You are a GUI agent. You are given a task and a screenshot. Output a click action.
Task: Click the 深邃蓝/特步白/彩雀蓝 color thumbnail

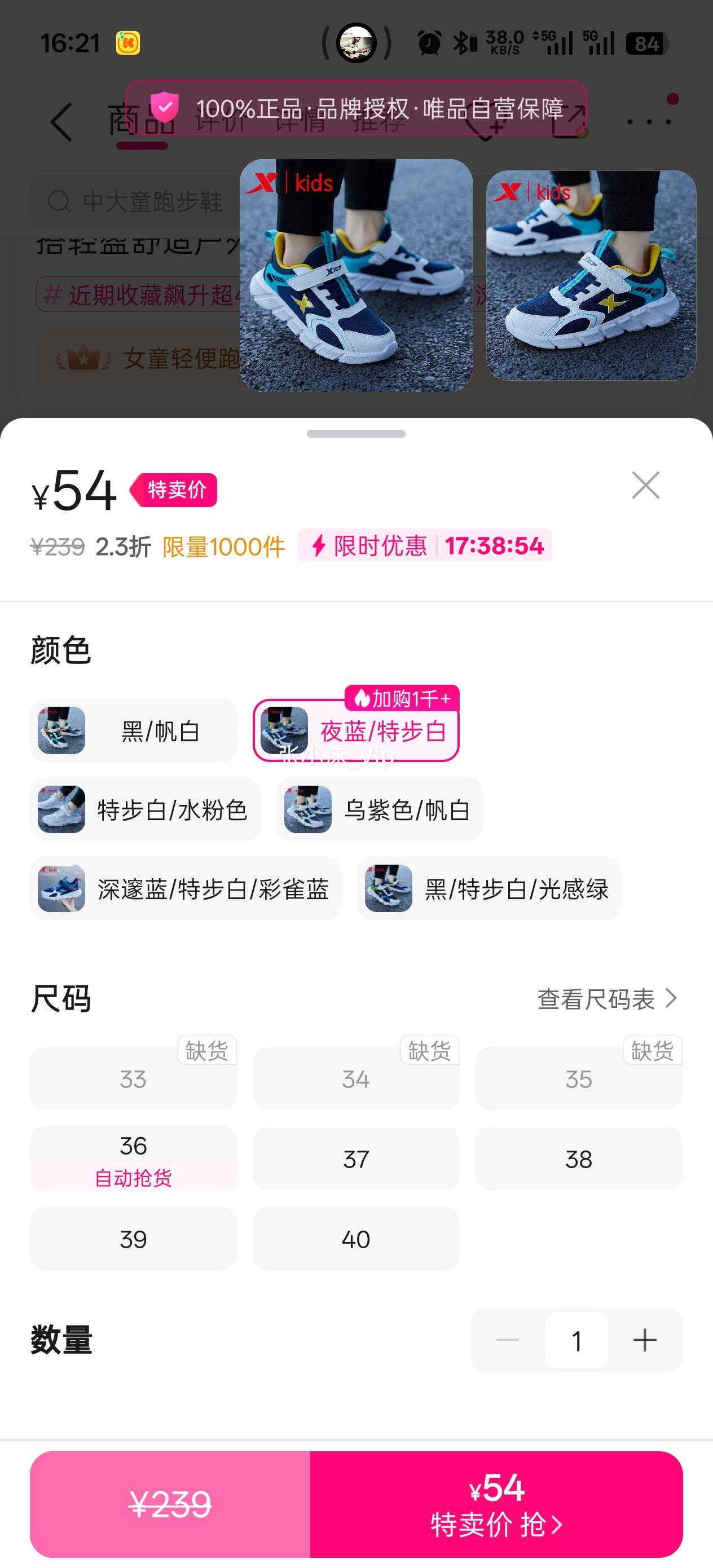pyautogui.click(x=59, y=889)
